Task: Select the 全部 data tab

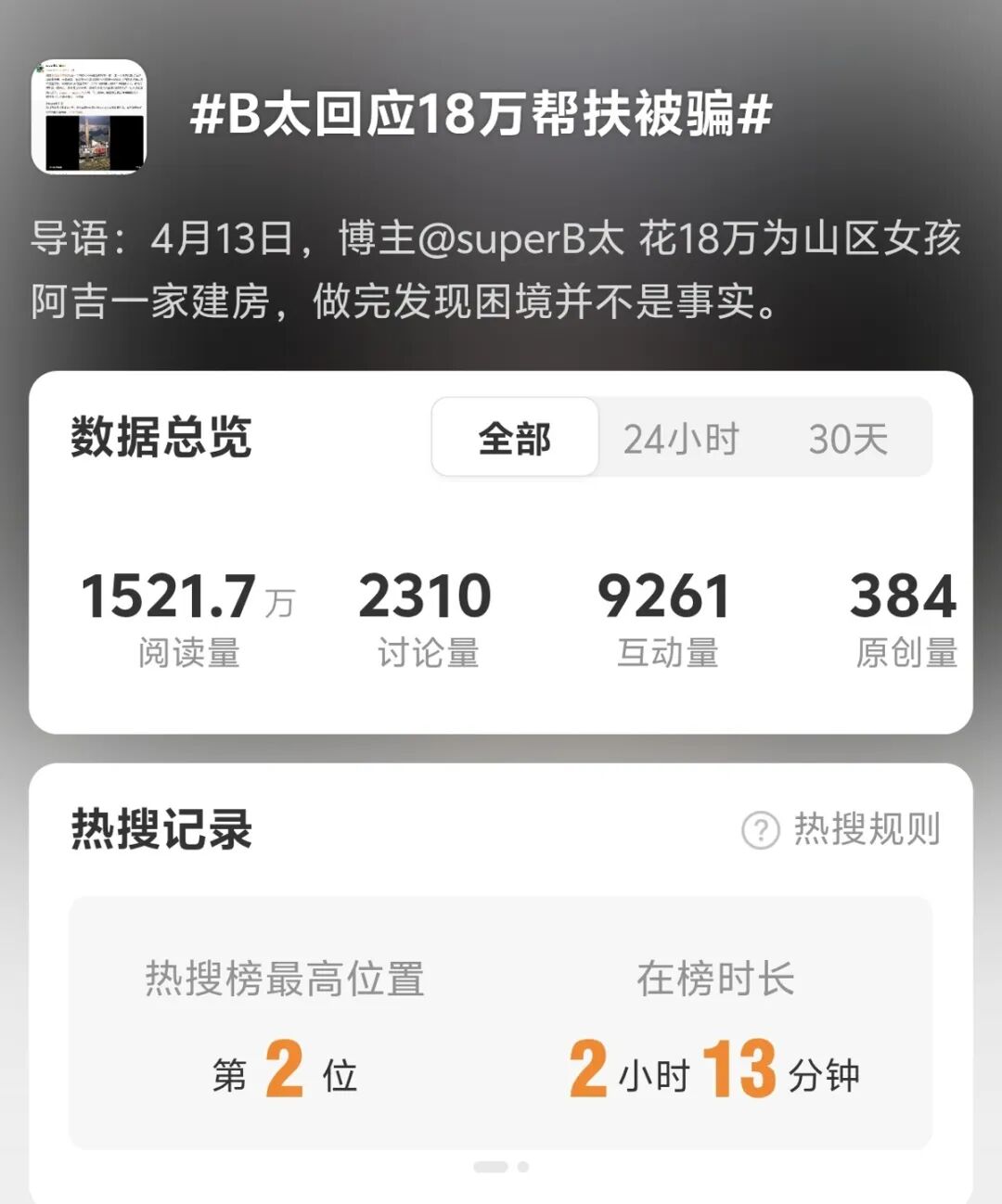Action: coord(515,438)
